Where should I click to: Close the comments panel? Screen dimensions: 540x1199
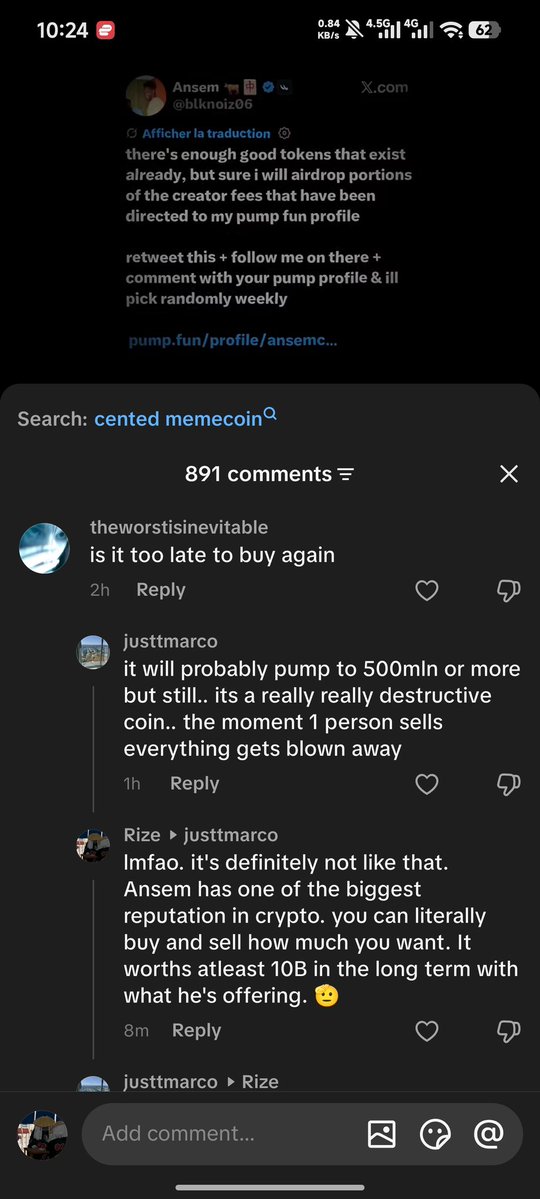pyautogui.click(x=509, y=474)
